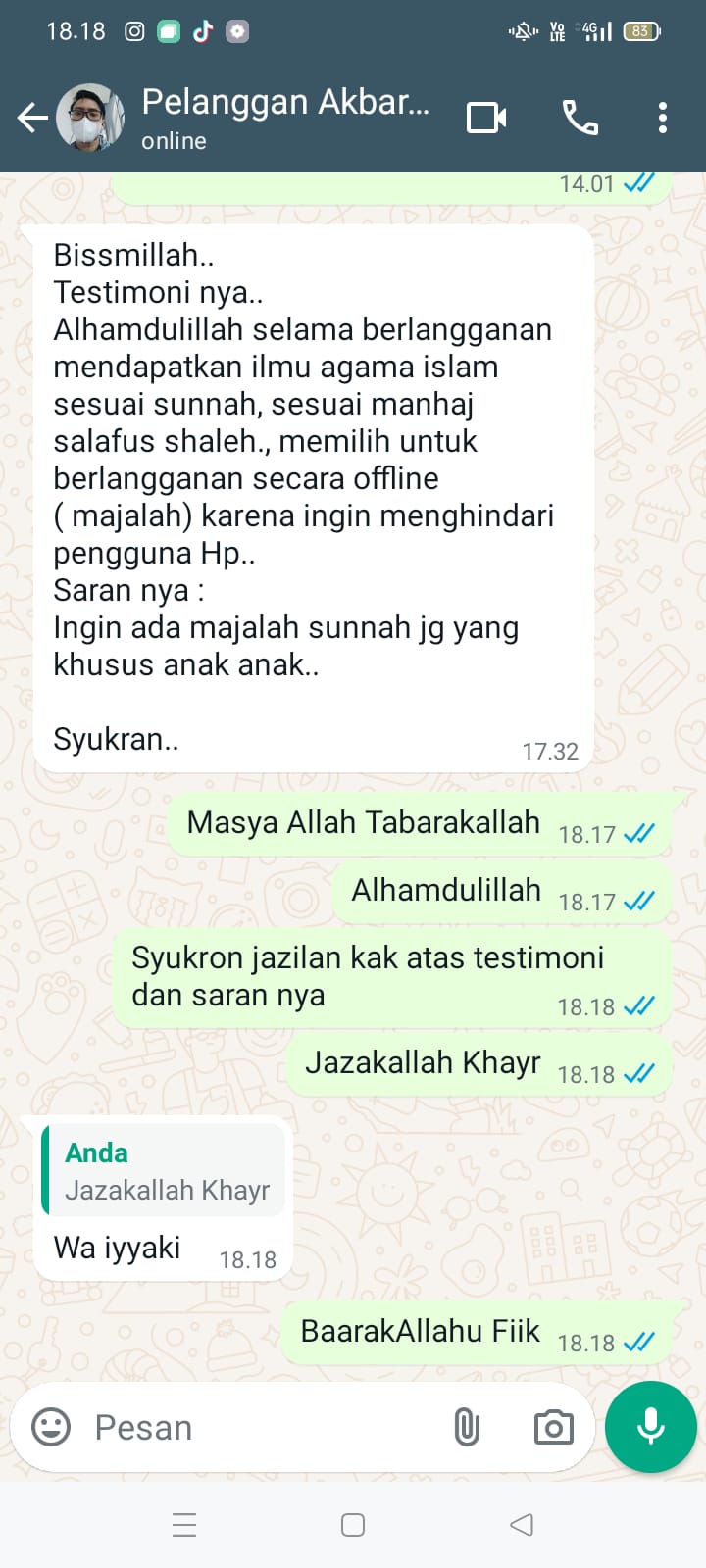Viewport: 706px width, 1568px height.
Task: Open the emoji picker
Action: pyautogui.click(x=51, y=1427)
